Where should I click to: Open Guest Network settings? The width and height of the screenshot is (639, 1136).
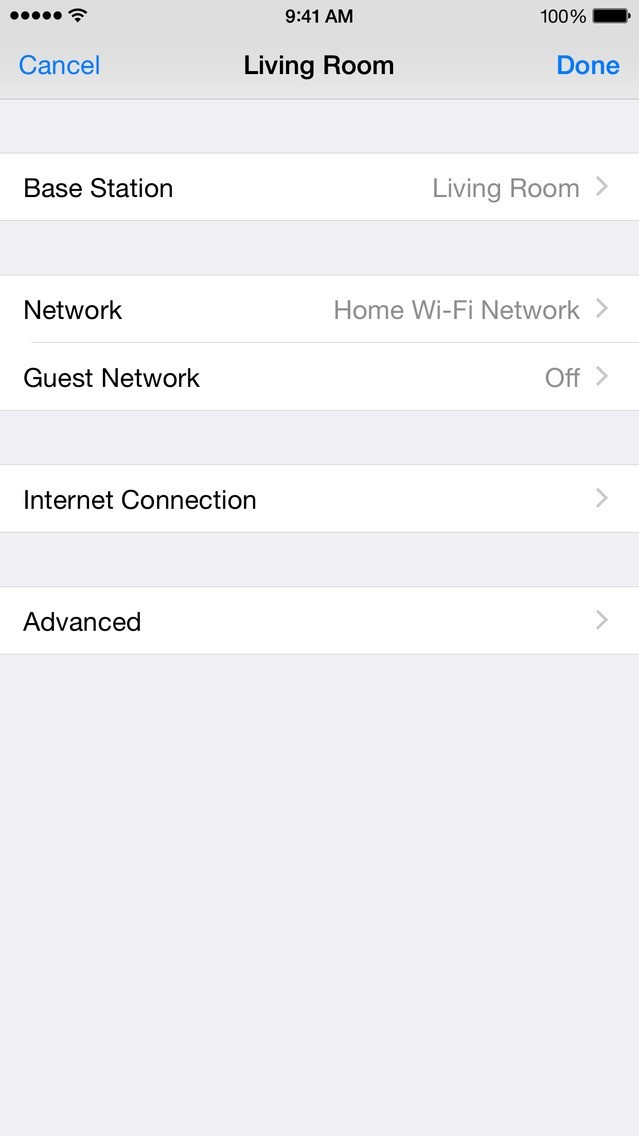tap(319, 378)
